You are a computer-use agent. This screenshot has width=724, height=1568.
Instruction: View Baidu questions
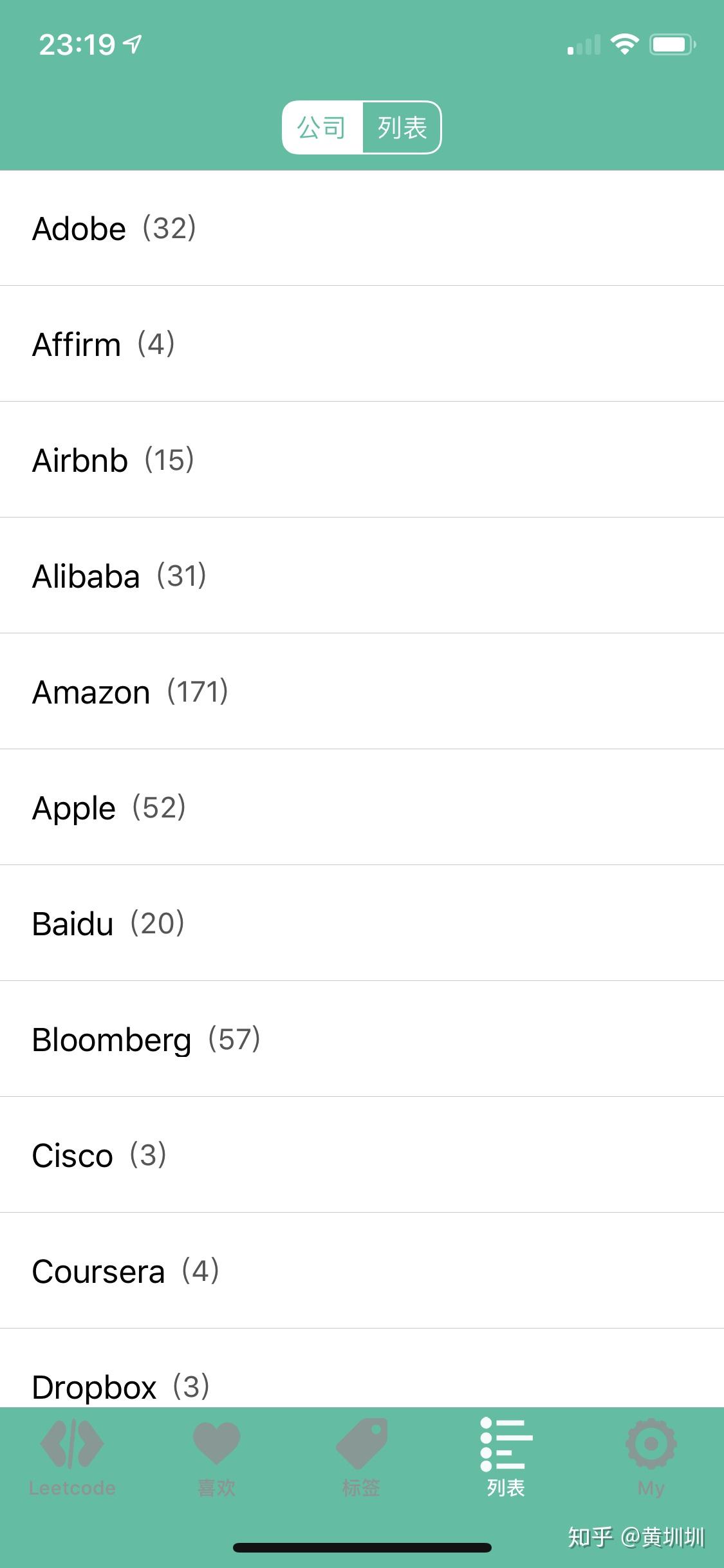point(362,923)
